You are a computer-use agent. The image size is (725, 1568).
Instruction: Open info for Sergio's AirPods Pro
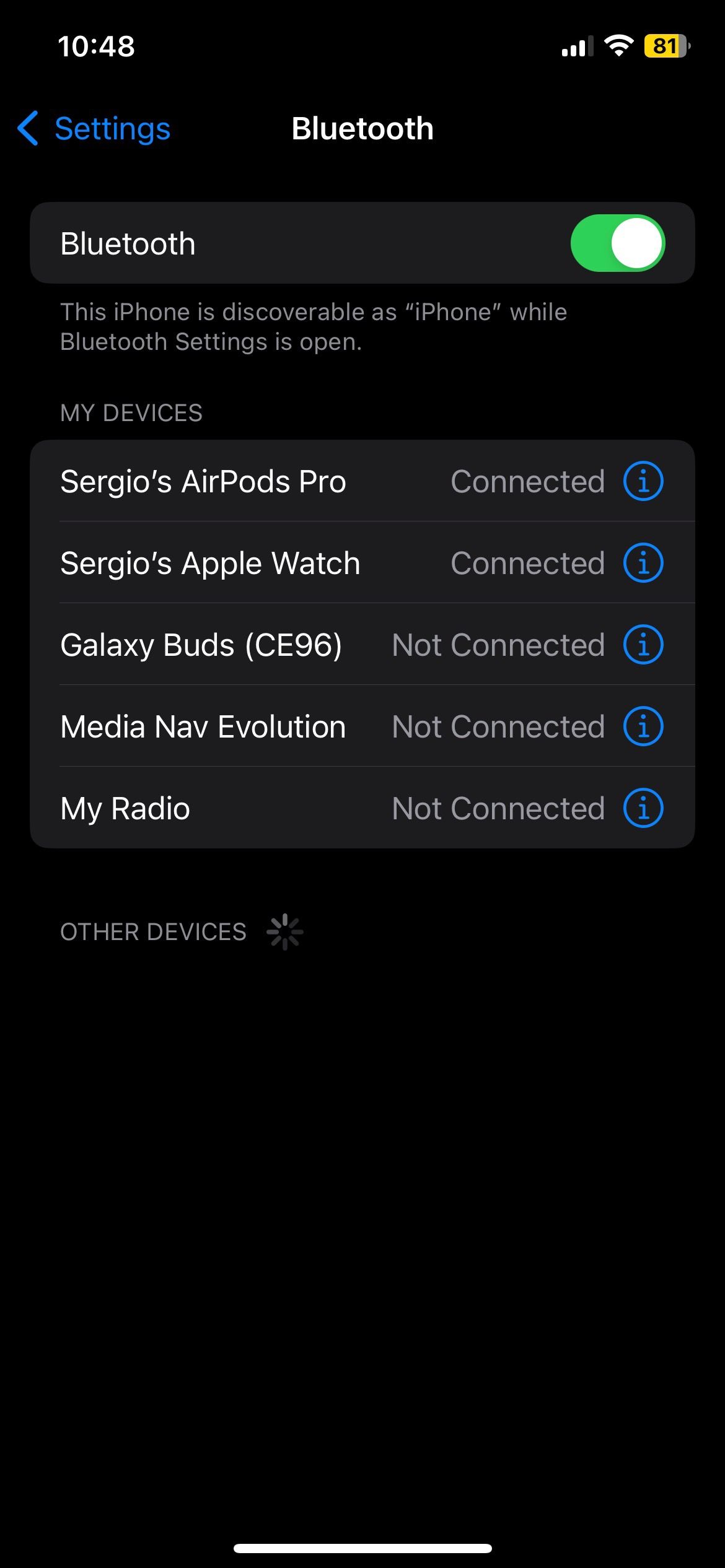click(x=643, y=481)
